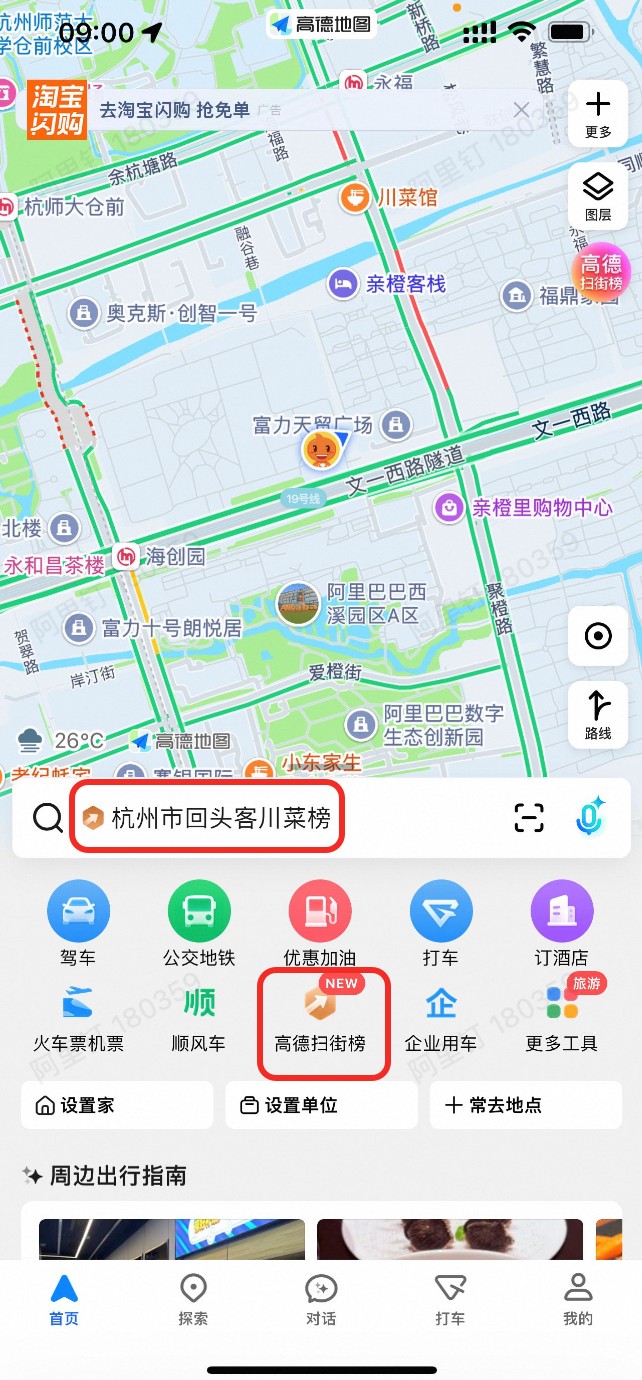The height and width of the screenshot is (1380, 642).
Task: Select 驾车 driving navigation
Action: (78, 924)
